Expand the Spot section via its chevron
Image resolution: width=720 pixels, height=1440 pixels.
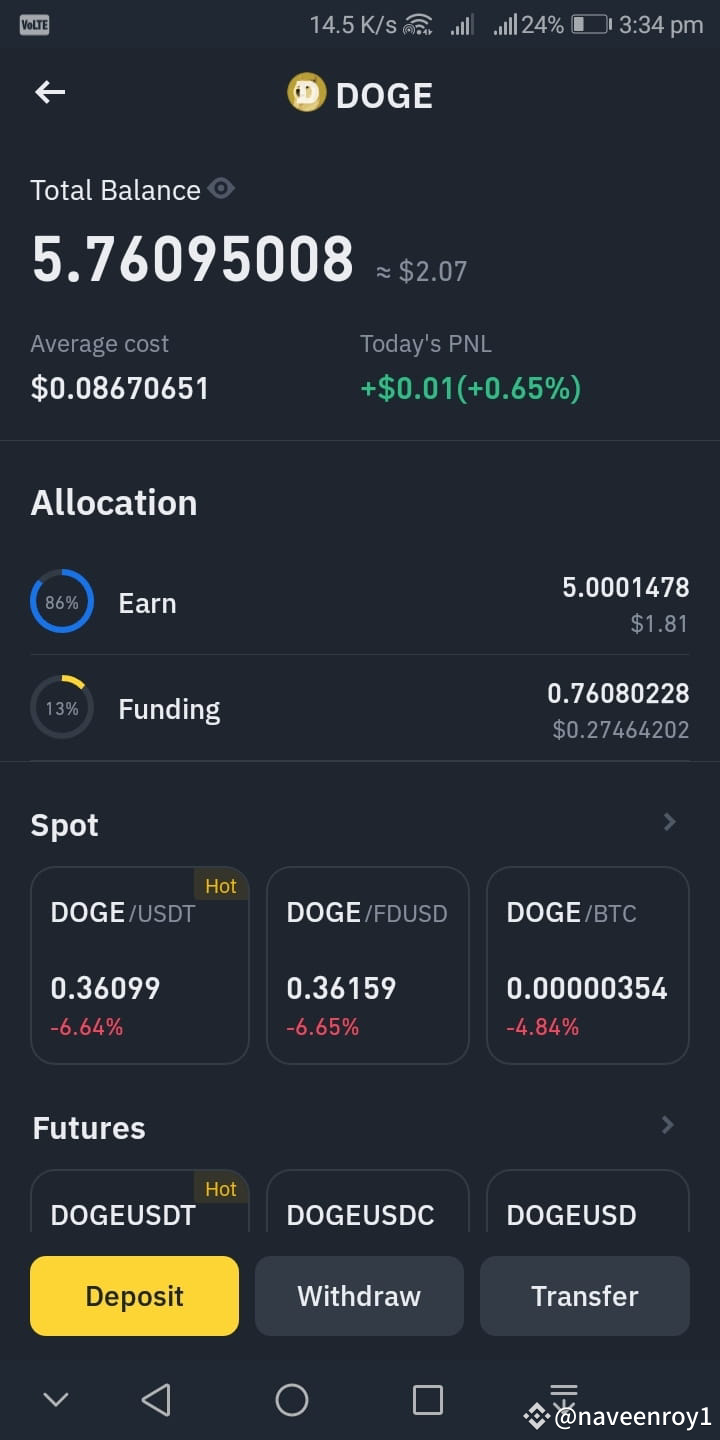pyautogui.click(x=668, y=822)
